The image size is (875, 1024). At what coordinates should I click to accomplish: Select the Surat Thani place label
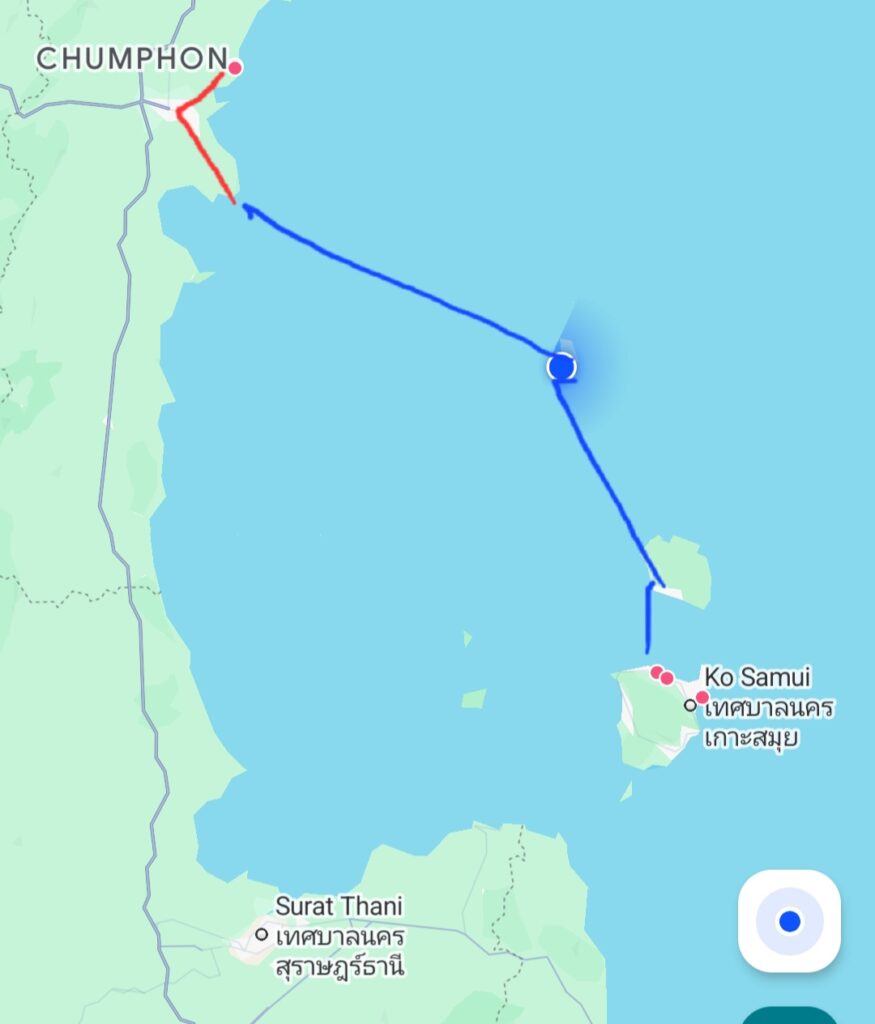click(x=339, y=907)
